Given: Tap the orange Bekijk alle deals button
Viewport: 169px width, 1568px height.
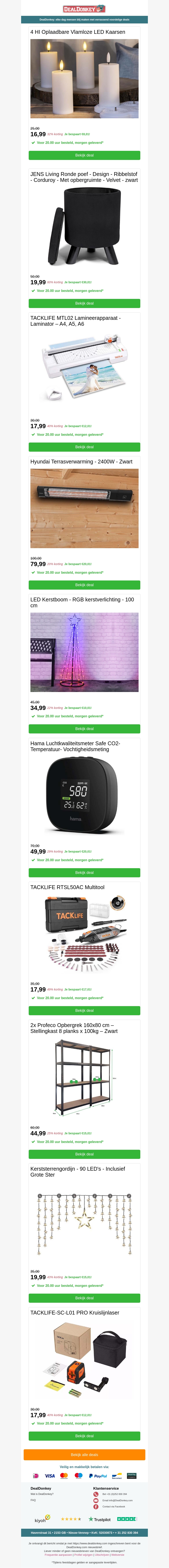Looking at the screenshot, I should pos(84,1455).
